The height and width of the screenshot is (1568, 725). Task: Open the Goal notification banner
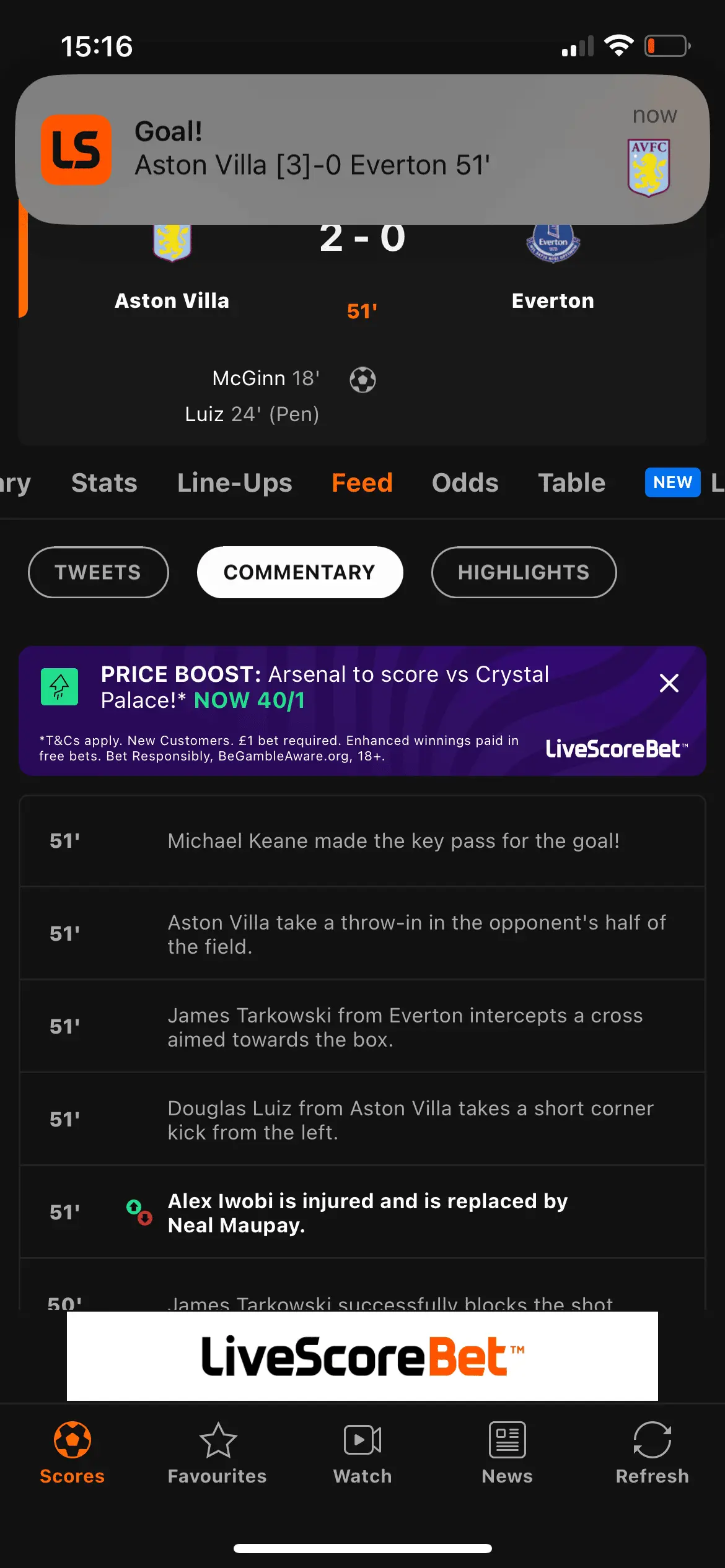coord(362,149)
